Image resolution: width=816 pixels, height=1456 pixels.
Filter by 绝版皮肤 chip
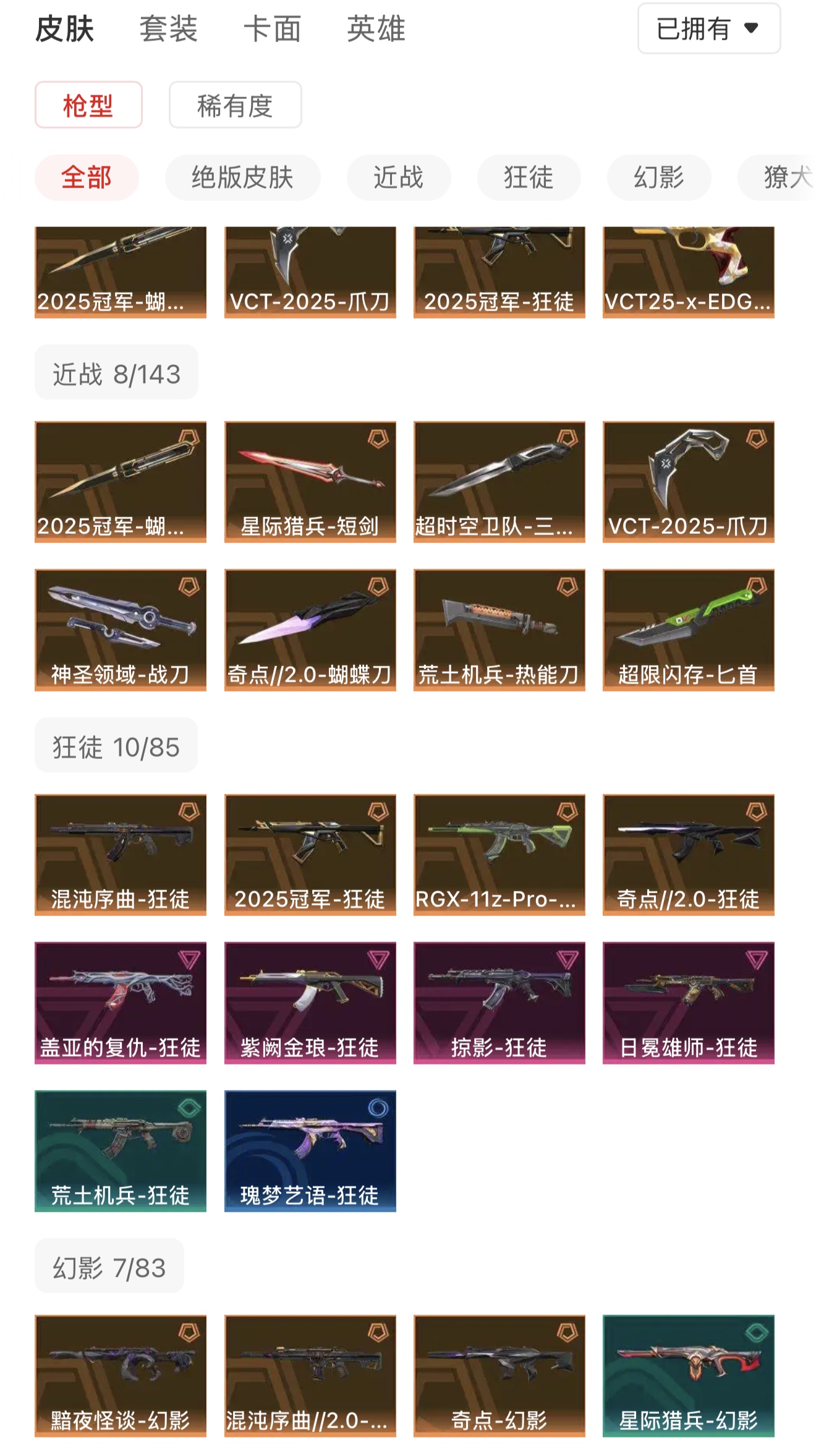(242, 178)
